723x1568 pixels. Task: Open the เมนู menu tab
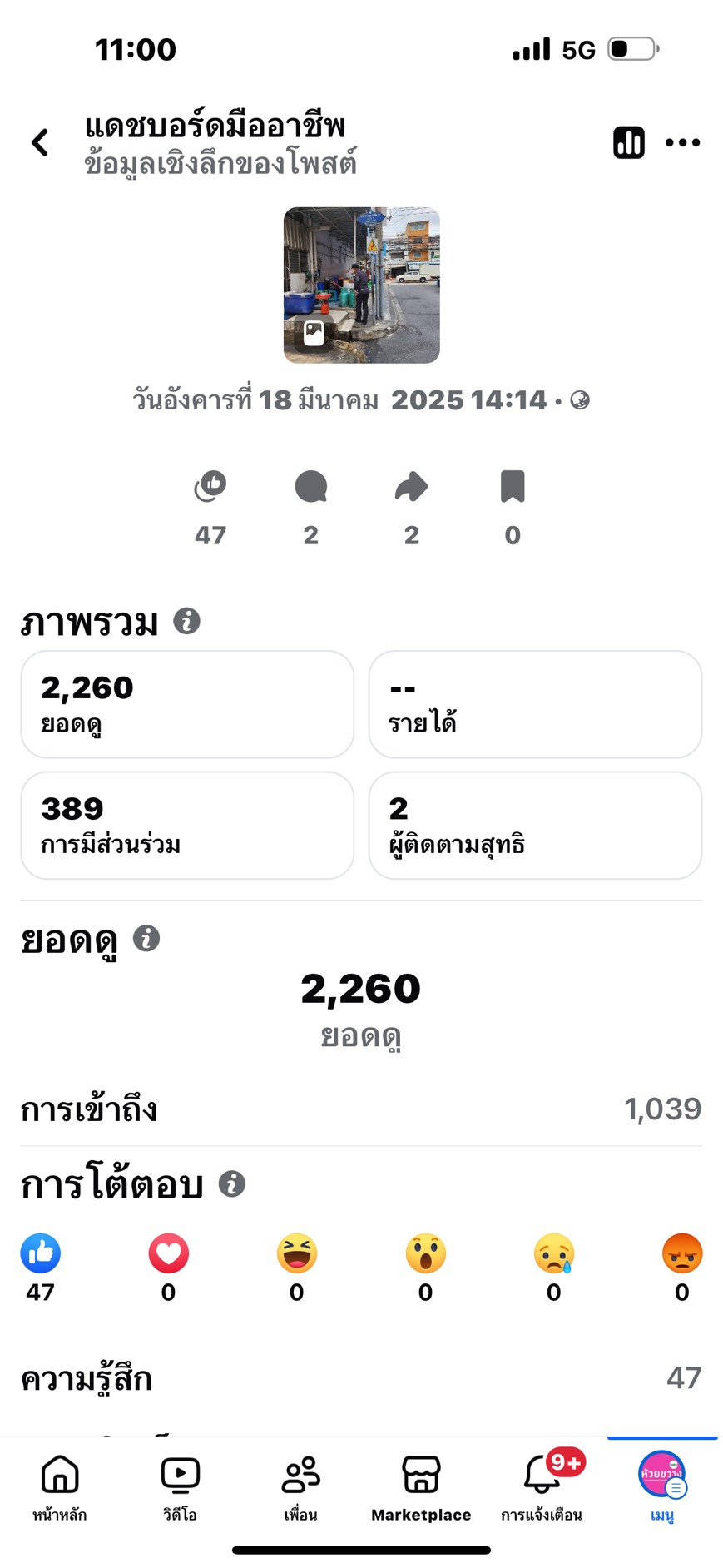pos(662,1487)
